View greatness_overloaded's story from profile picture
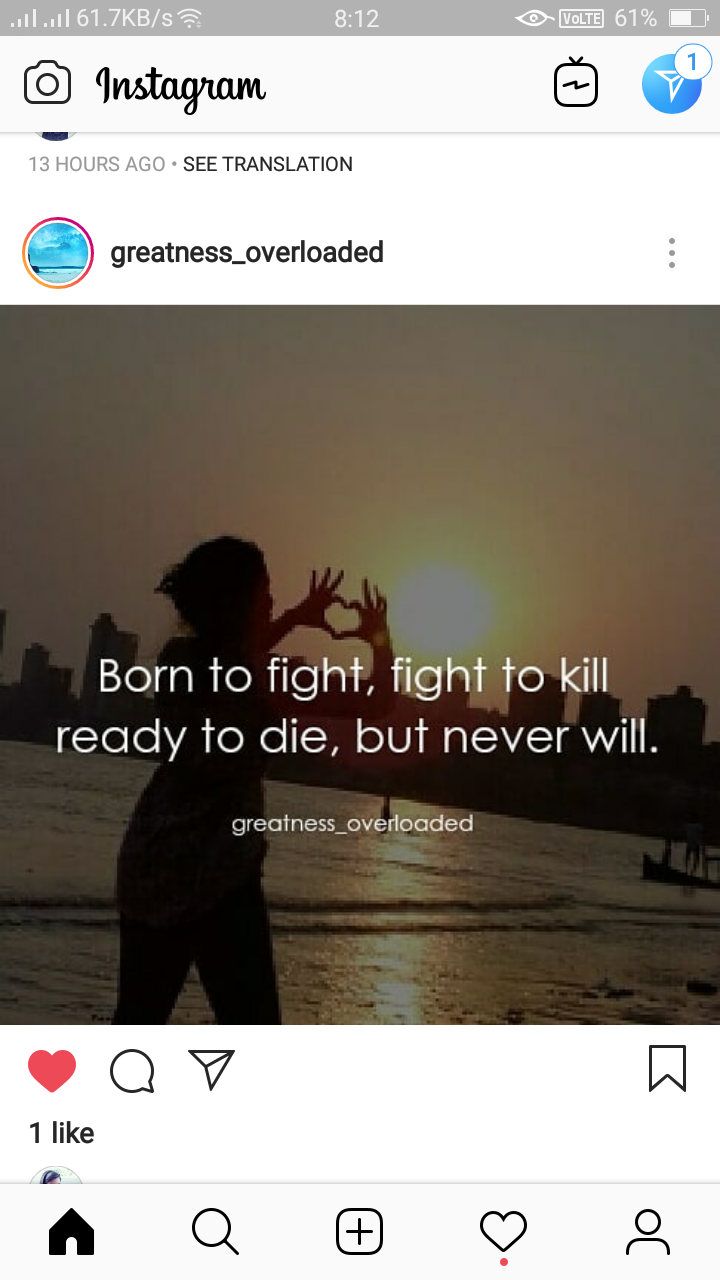This screenshot has width=720, height=1280. pyautogui.click(x=58, y=253)
